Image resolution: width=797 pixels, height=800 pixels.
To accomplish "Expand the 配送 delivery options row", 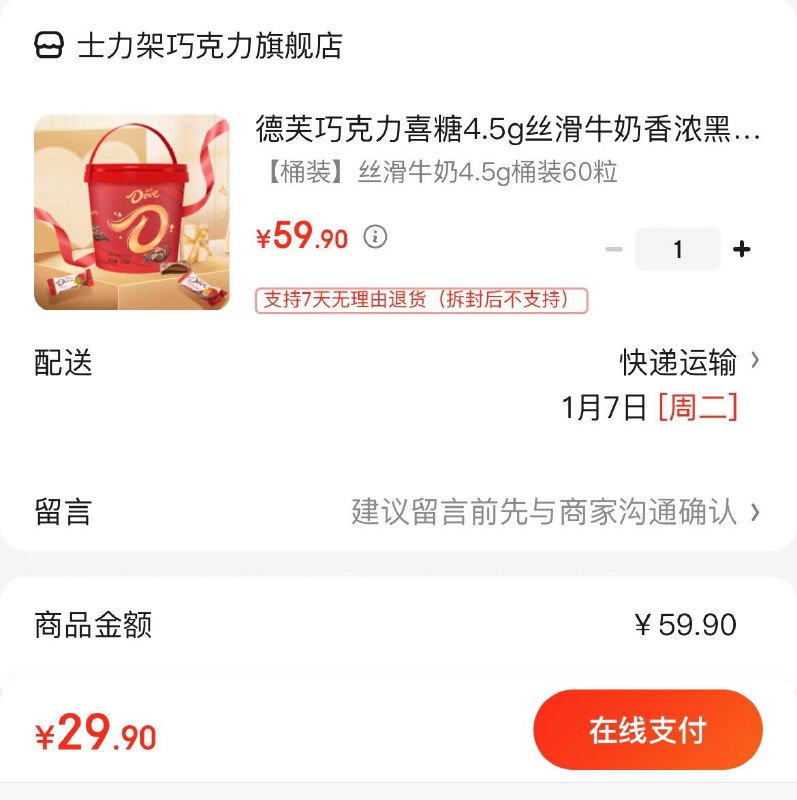I will [x=400, y=364].
